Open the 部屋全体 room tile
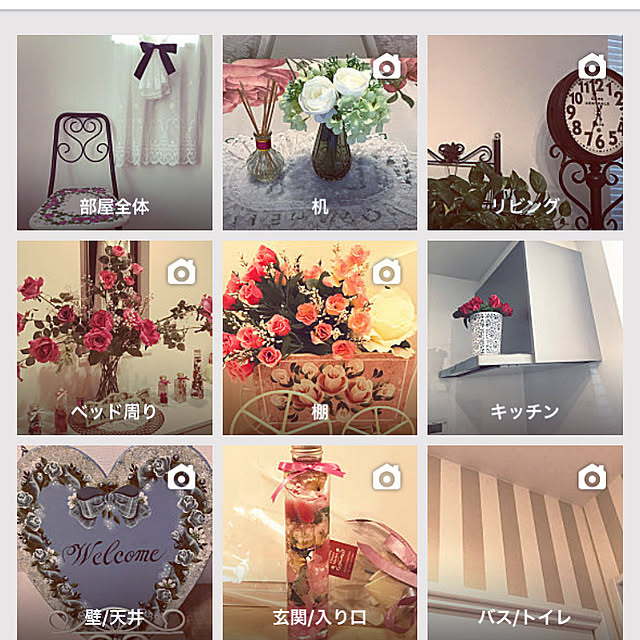640x640 pixels. tap(114, 132)
